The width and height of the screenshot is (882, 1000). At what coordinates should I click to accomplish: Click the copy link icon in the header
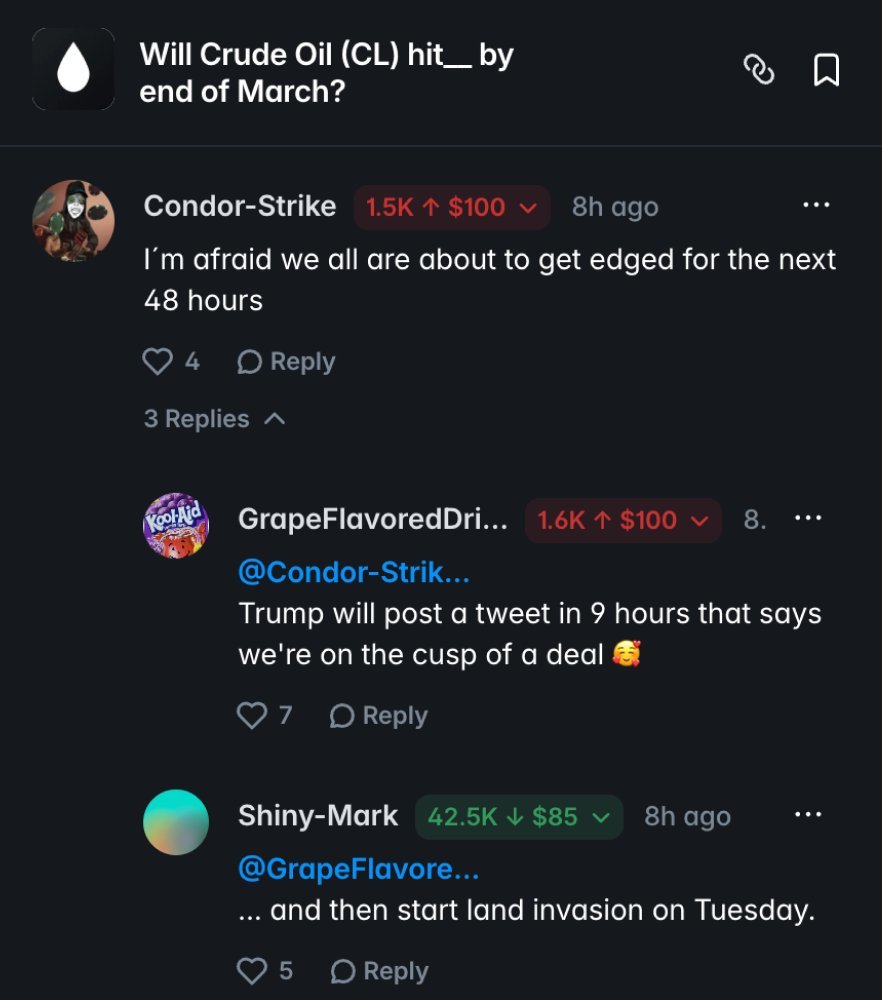[759, 71]
